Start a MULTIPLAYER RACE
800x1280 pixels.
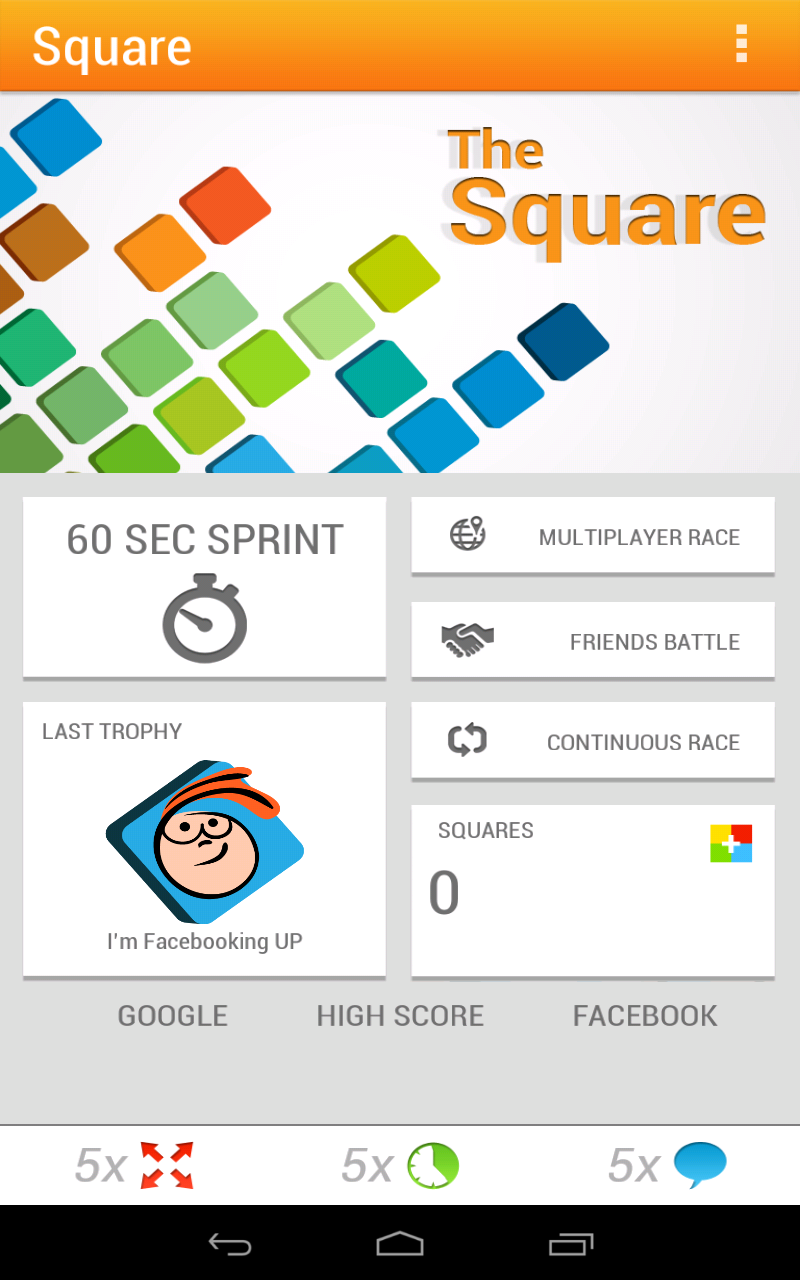(x=592, y=536)
